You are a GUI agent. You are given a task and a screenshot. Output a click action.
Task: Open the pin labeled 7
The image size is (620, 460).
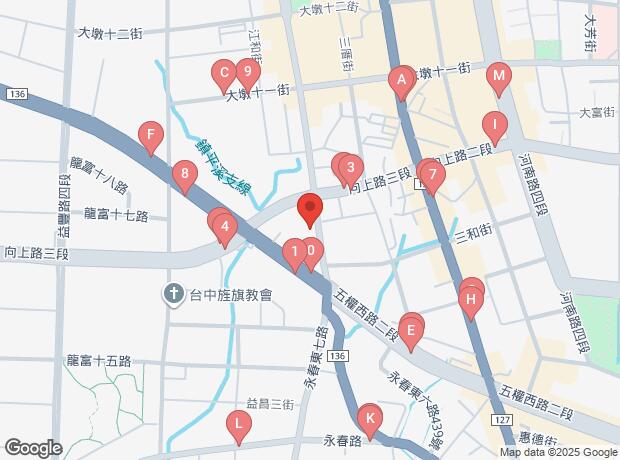pyautogui.click(x=432, y=174)
